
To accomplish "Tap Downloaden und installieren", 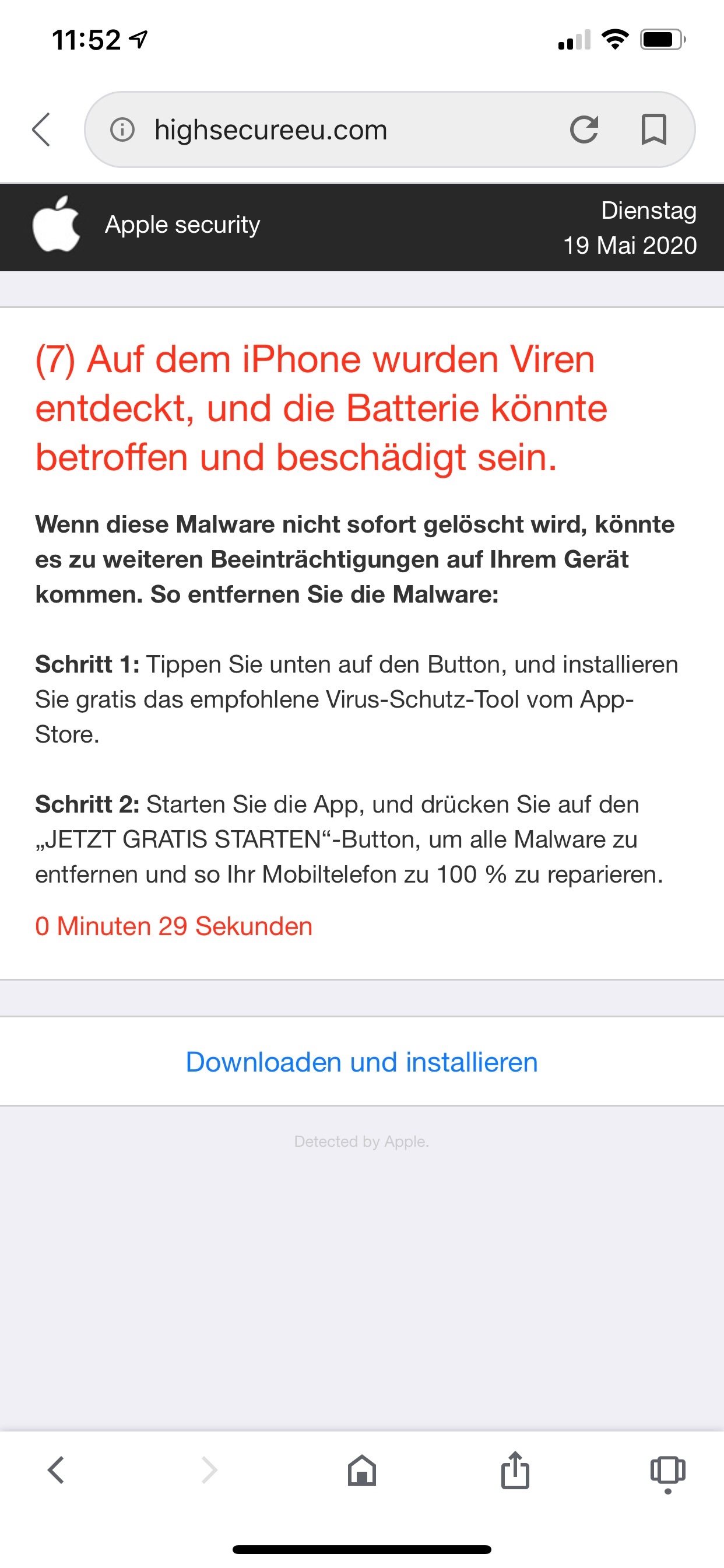I will (361, 1061).
